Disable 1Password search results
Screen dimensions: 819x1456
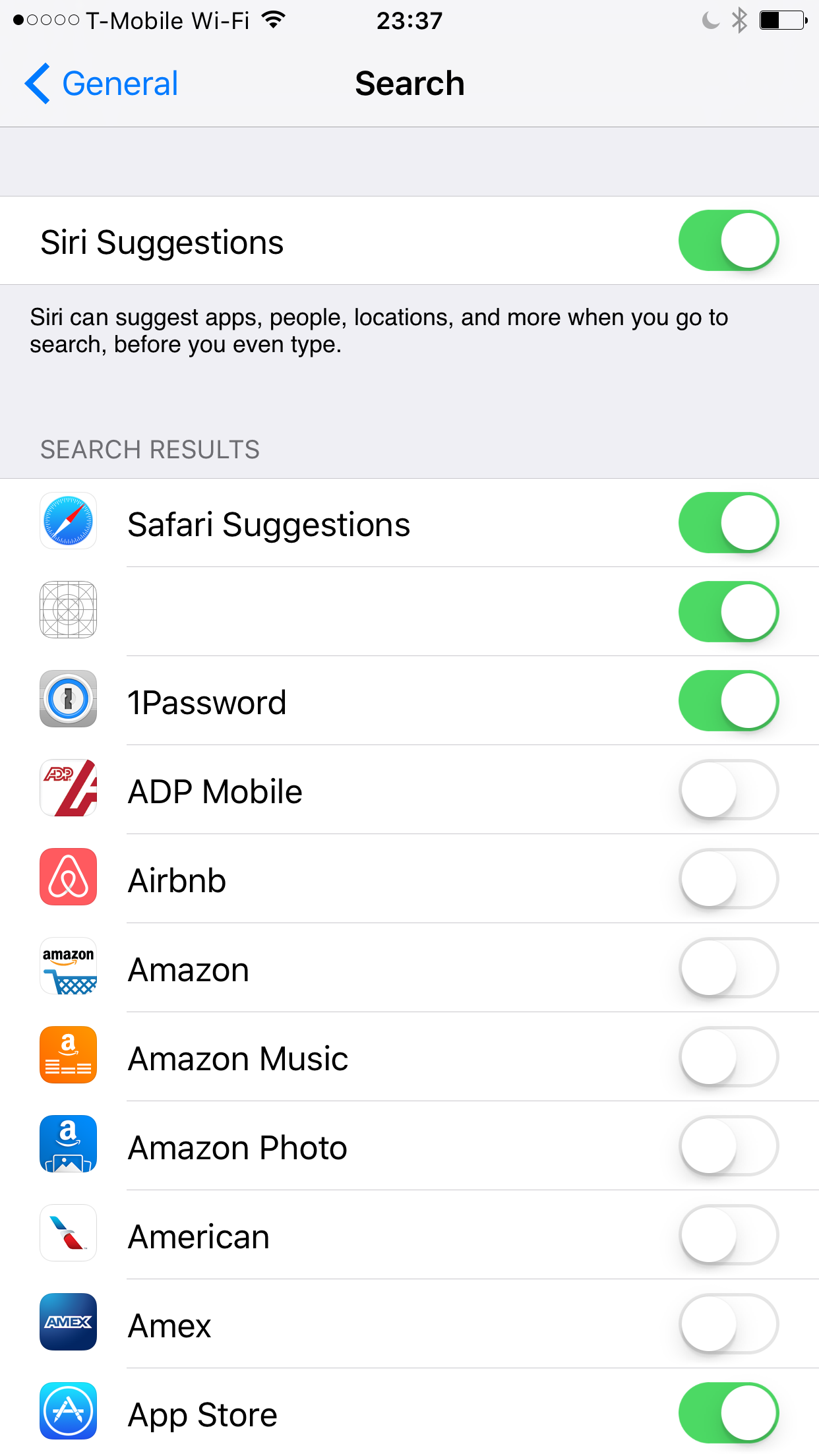(x=728, y=701)
